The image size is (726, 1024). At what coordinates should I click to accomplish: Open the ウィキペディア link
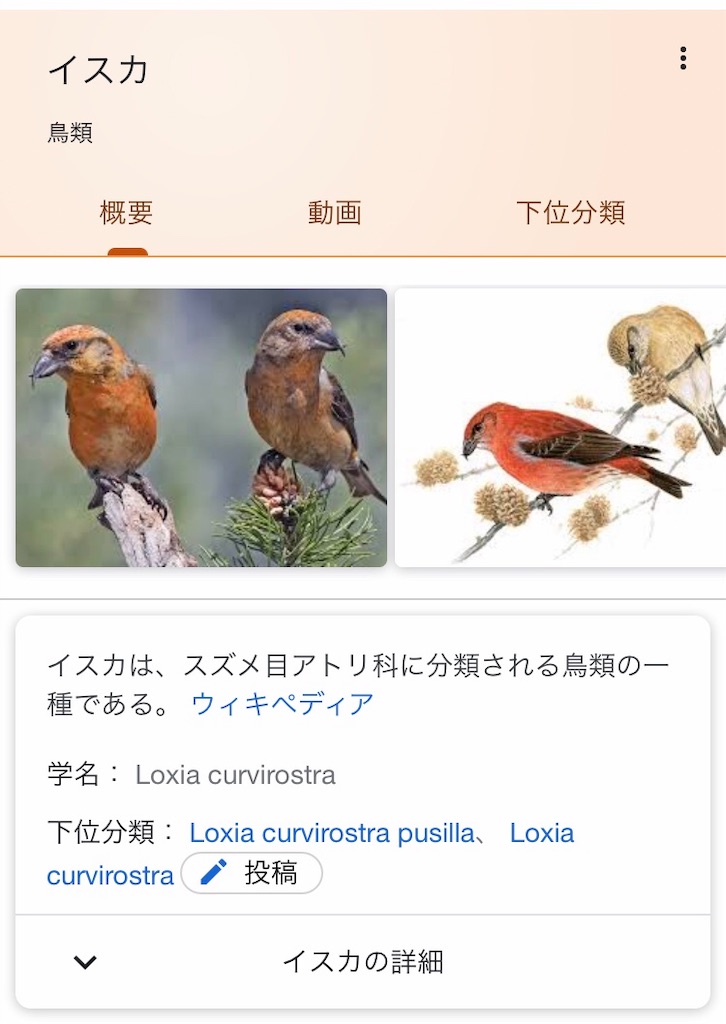point(282,704)
